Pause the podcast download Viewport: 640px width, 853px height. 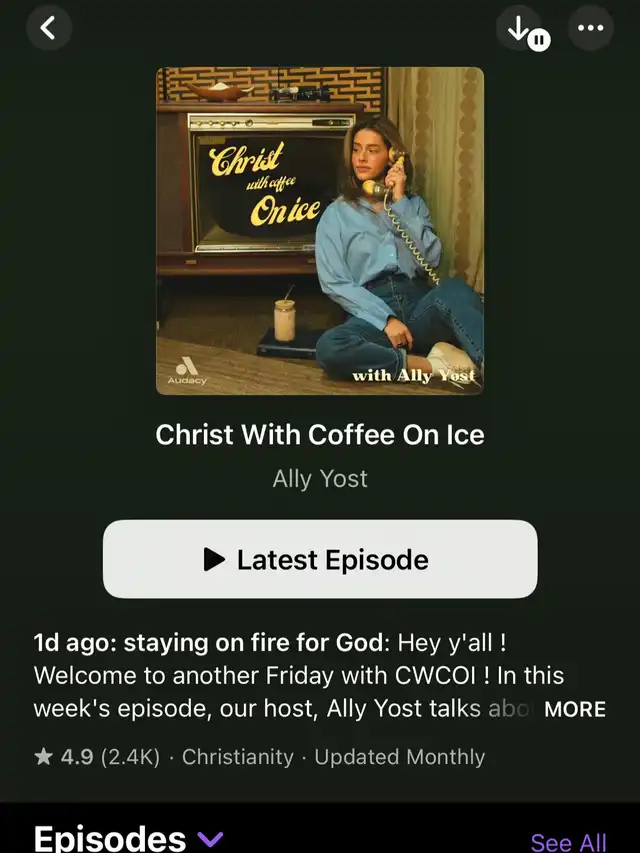coord(523,30)
